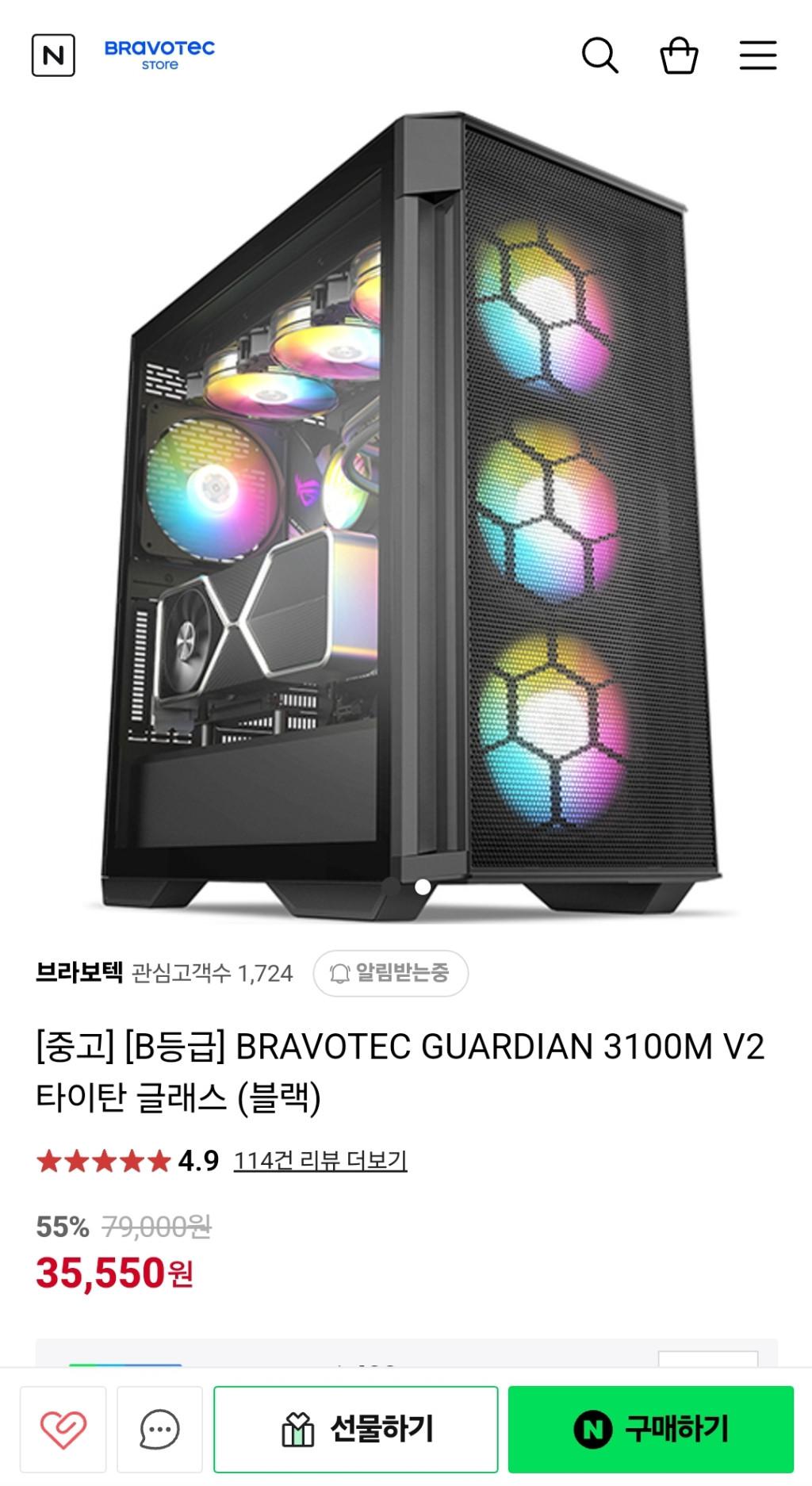Open 브라보텍 seller name
Image resolution: width=812 pixels, height=1486 pixels.
tap(79, 972)
